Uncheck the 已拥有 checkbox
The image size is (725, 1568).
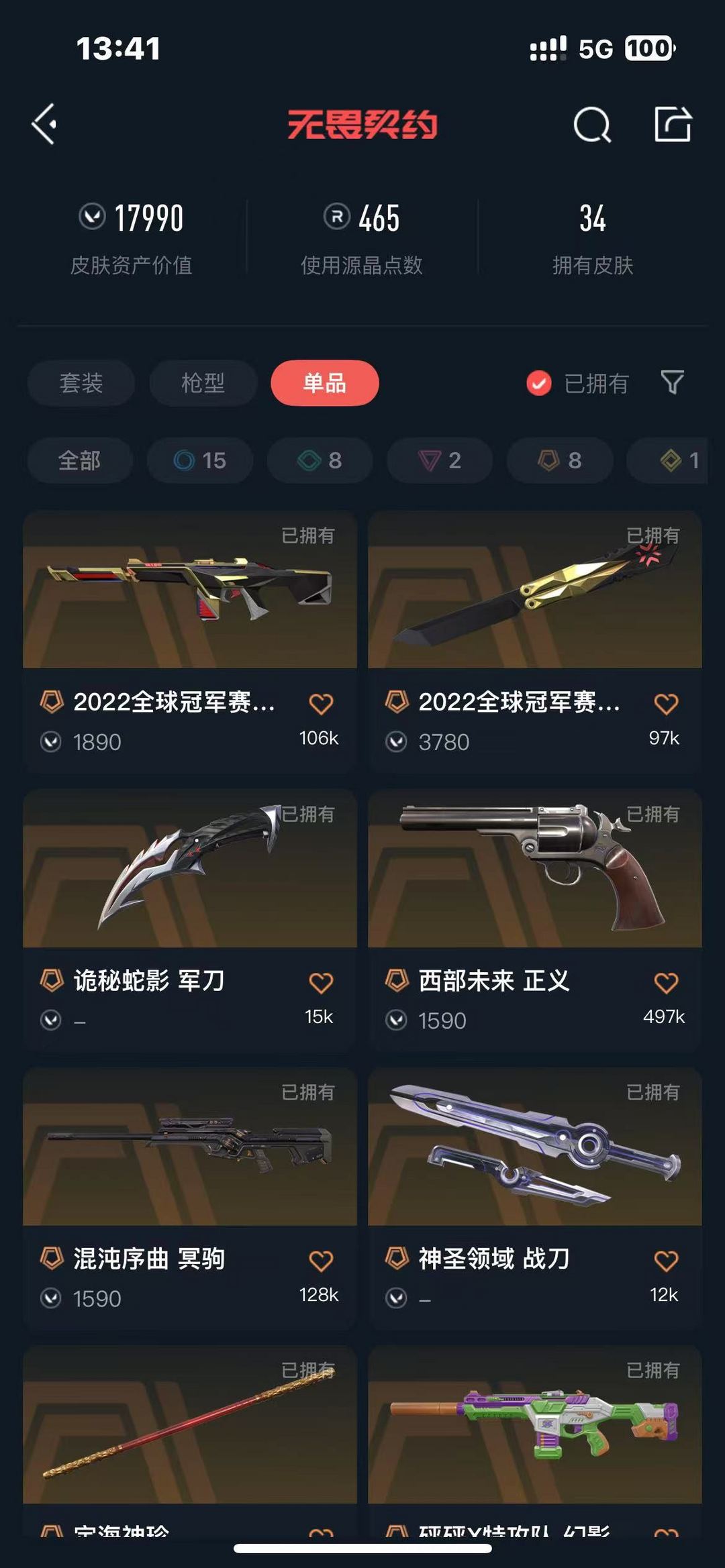[x=538, y=384]
